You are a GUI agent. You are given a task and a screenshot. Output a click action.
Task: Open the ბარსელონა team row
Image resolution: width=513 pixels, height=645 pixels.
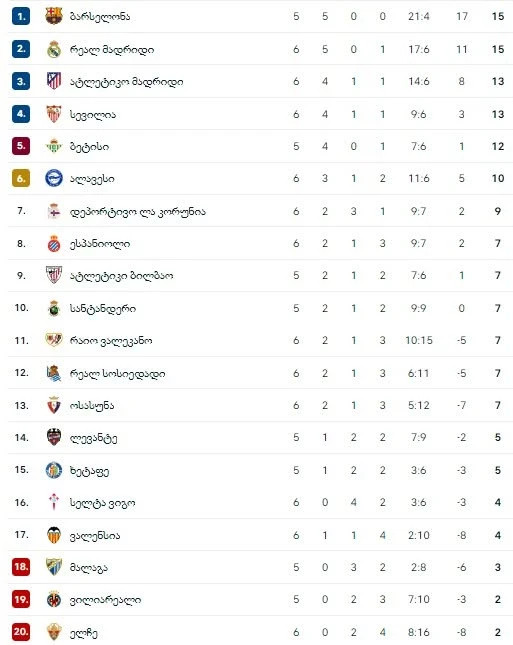point(260,16)
